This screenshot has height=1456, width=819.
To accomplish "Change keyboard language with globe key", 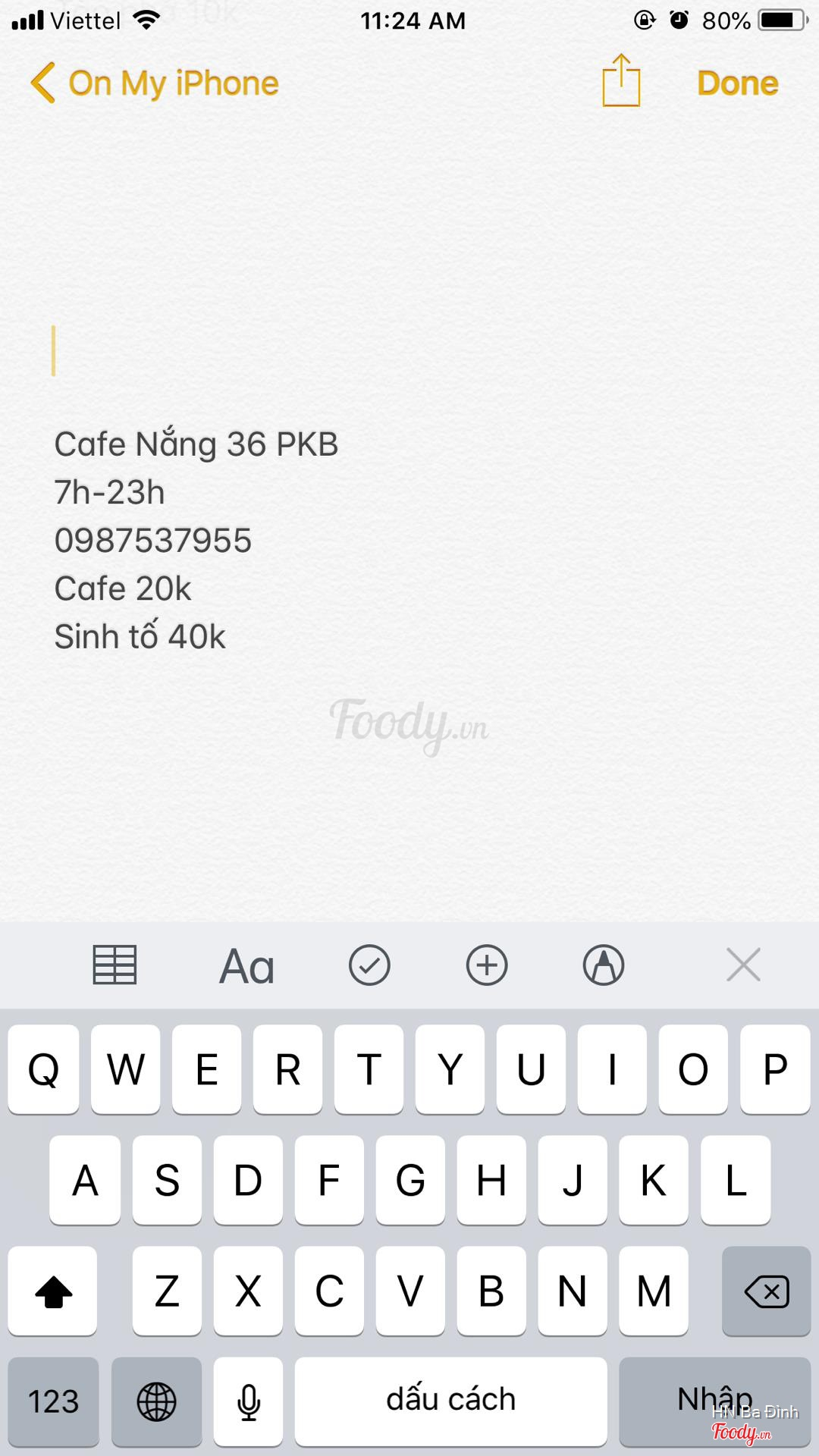I will coord(156,1401).
